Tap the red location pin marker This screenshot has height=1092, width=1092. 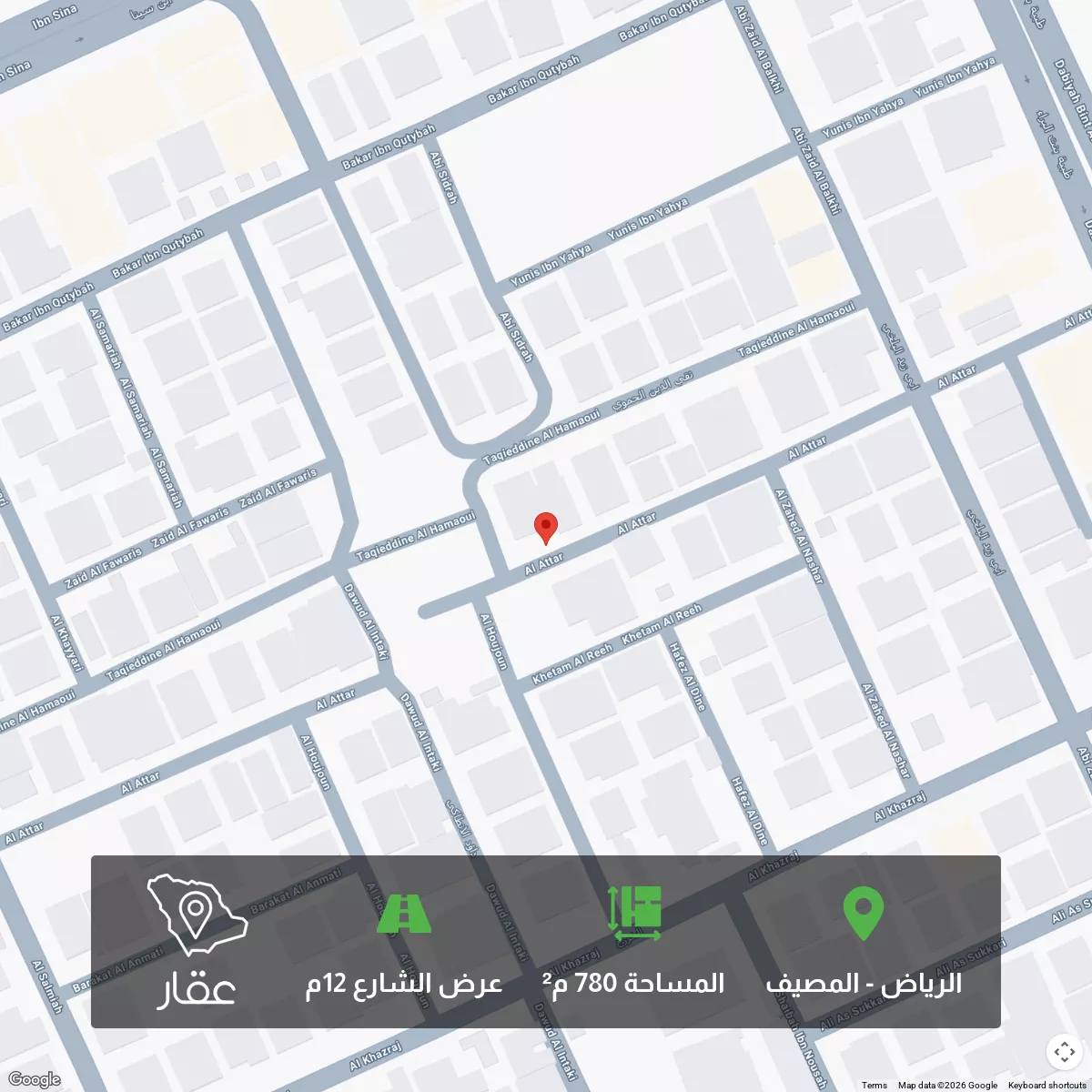coord(545,527)
